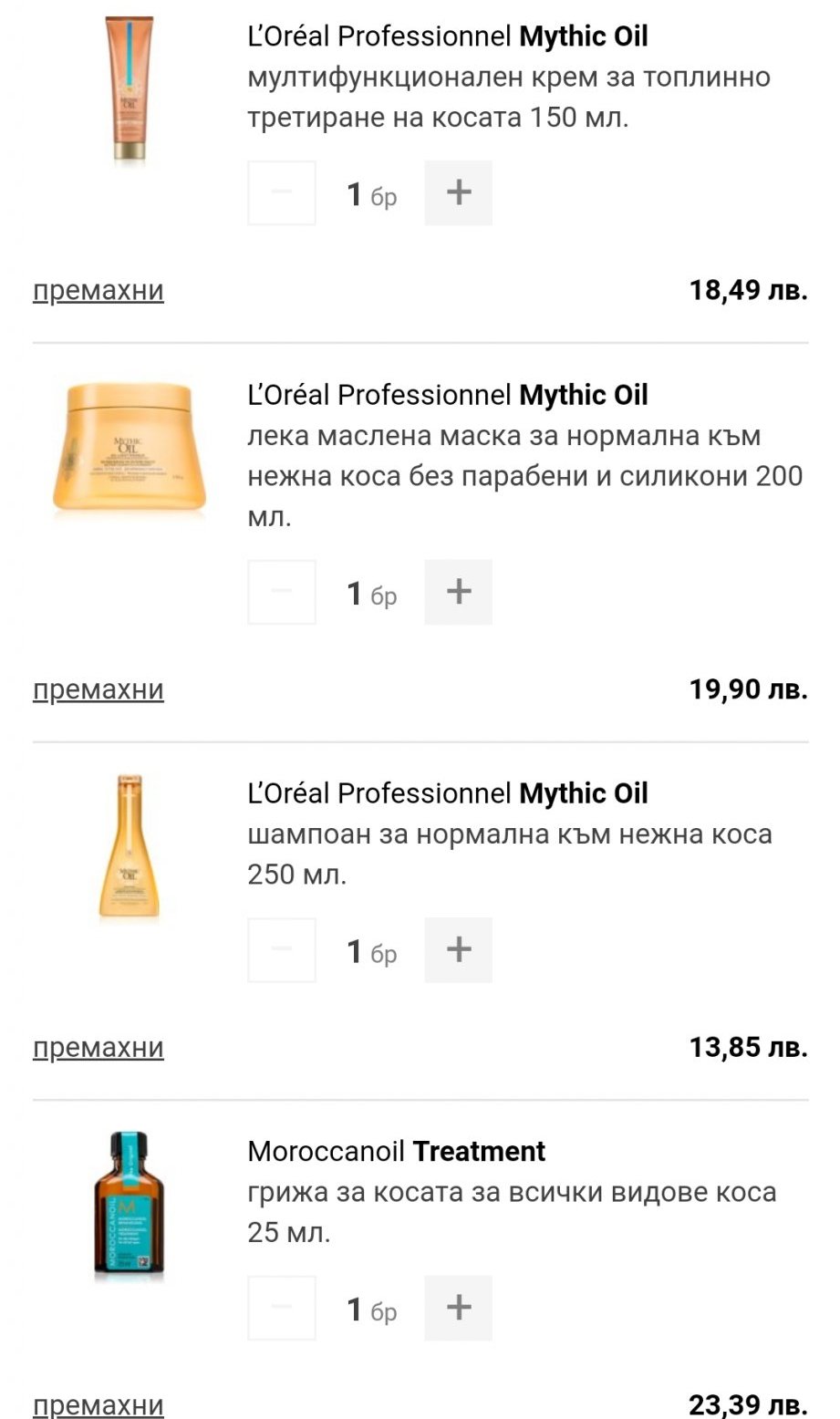Remove the 13,85 лв. Mythic Oil shampoo
Viewport: 840px width, 1419px height.
99,1048
